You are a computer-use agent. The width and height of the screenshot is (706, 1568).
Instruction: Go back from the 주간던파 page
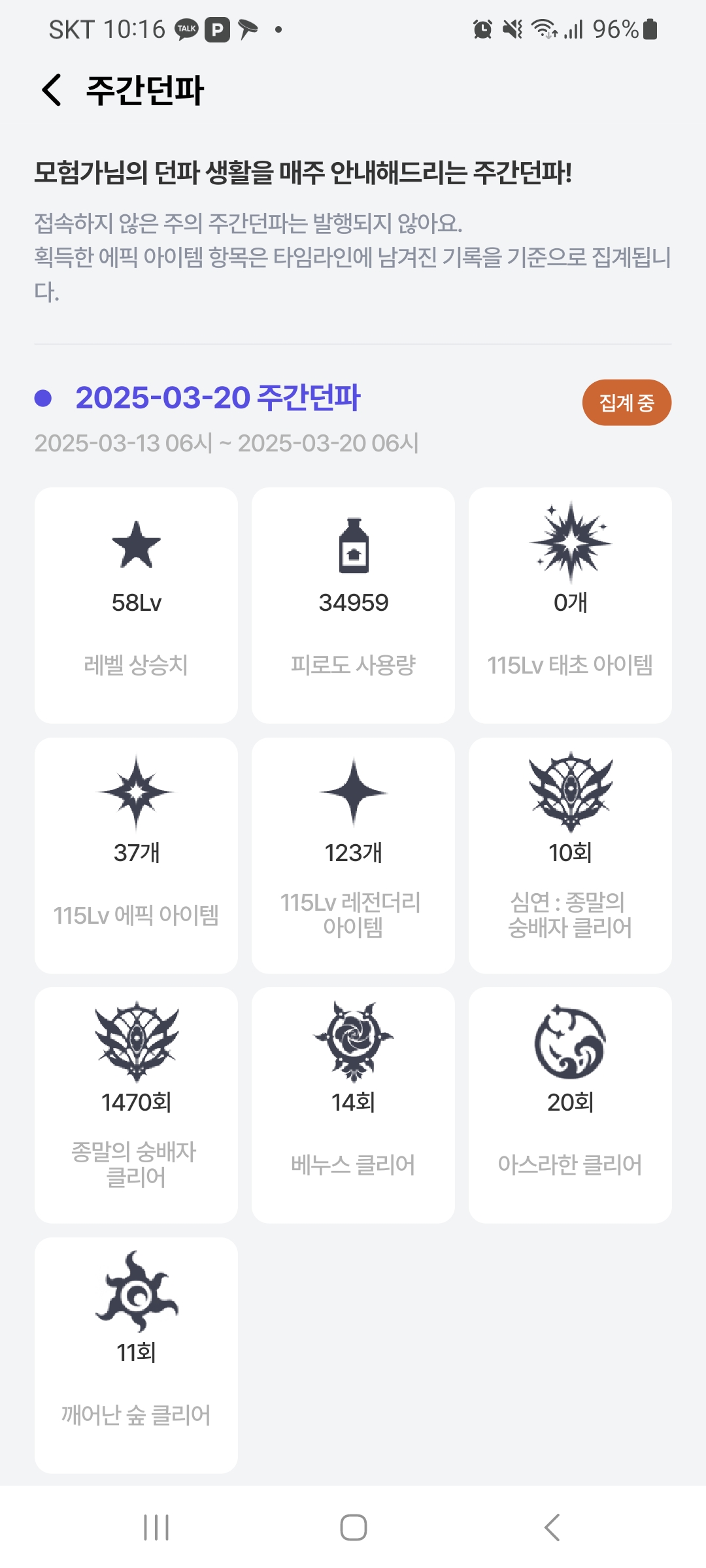coord(52,90)
